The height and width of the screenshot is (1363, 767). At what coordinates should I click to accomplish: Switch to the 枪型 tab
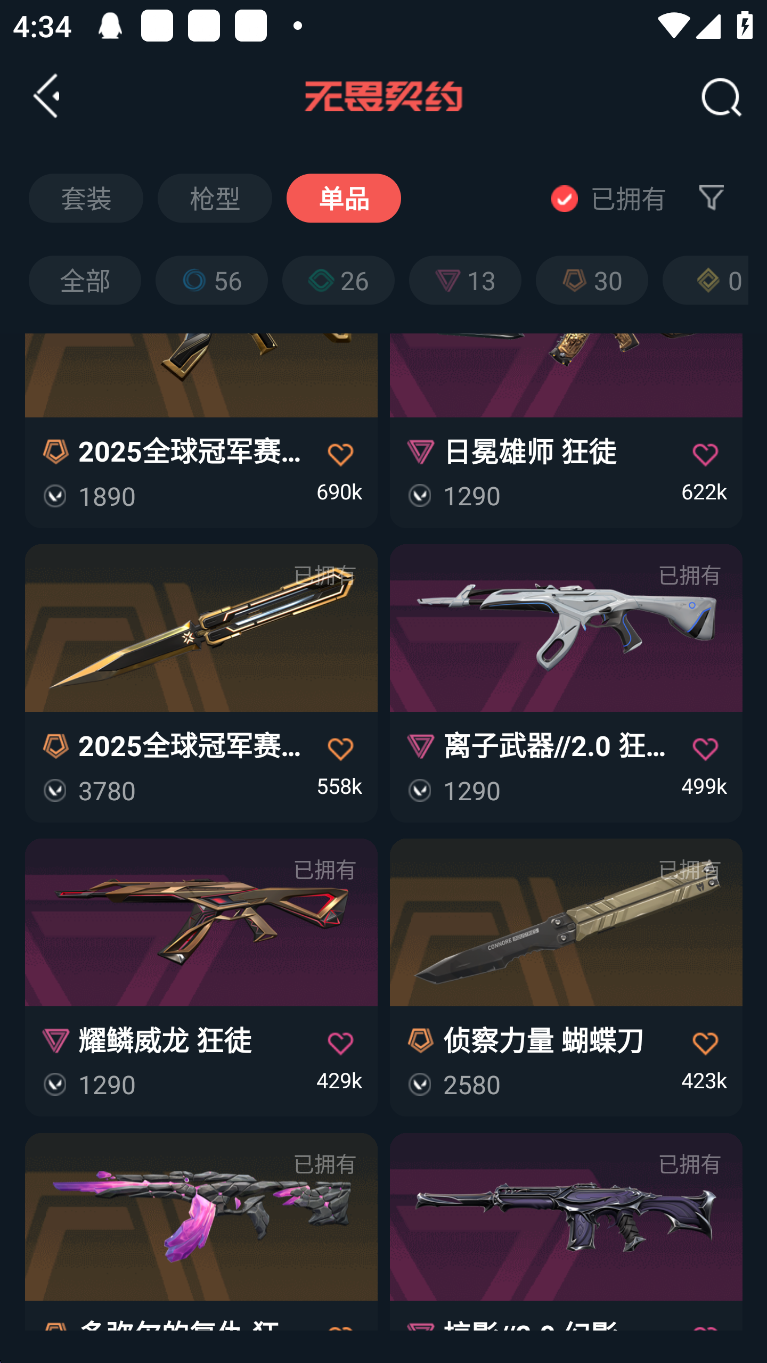(x=214, y=198)
